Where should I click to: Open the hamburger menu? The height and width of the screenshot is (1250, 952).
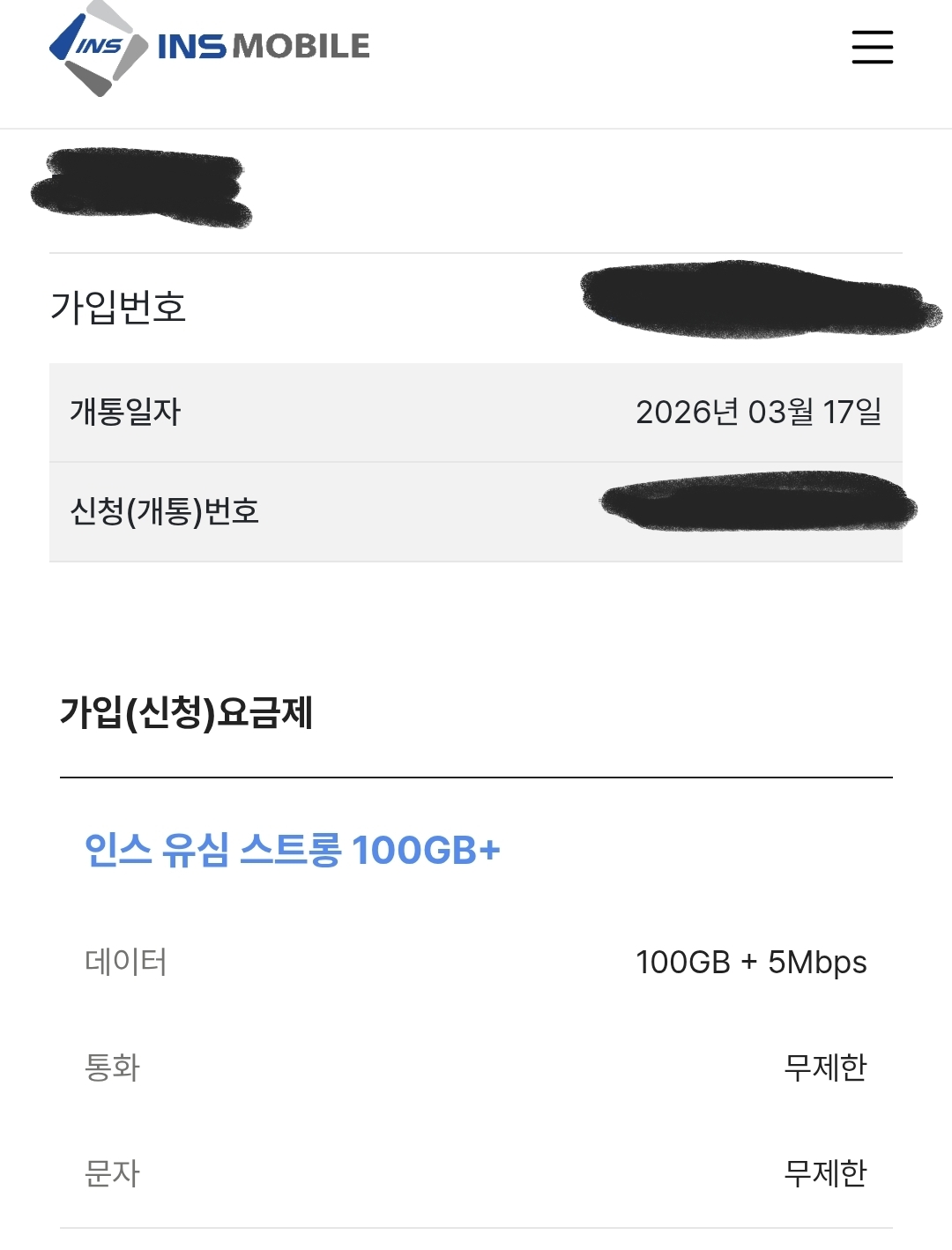[x=872, y=47]
